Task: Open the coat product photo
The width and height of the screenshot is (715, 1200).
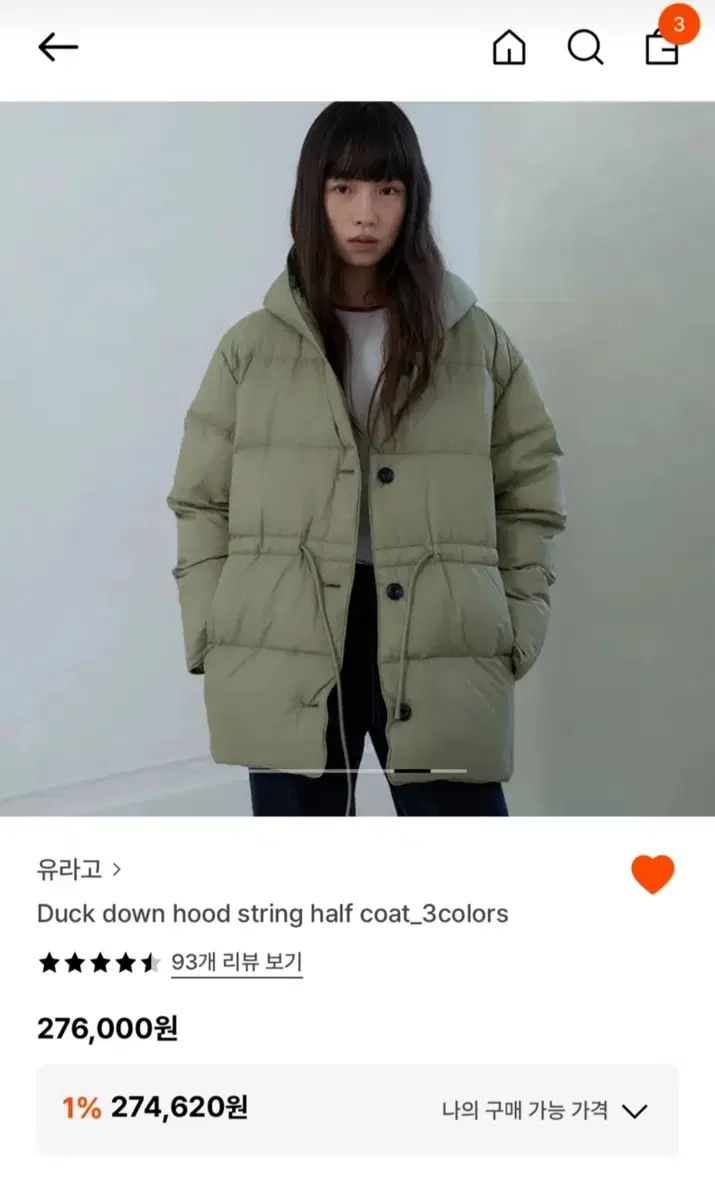Action: [357, 458]
